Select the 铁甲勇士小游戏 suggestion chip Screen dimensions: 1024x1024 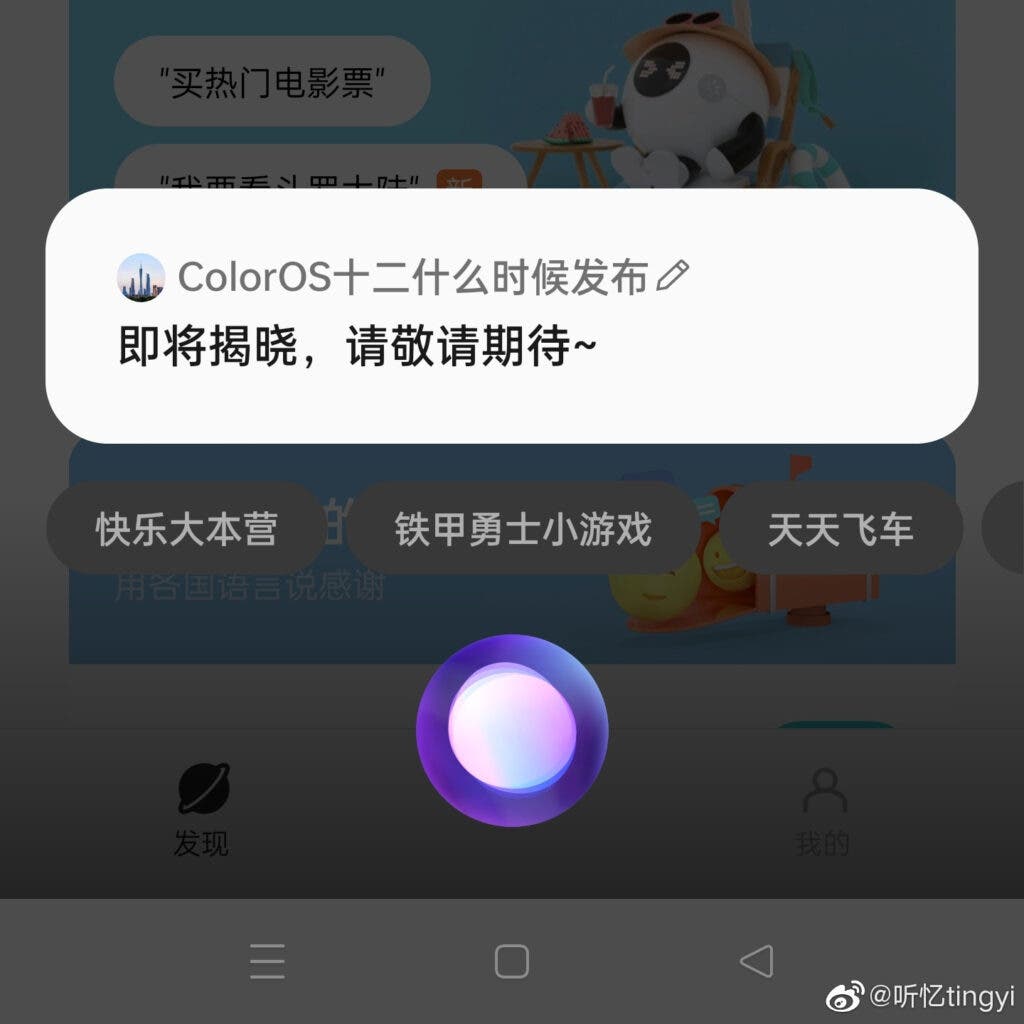[522, 529]
